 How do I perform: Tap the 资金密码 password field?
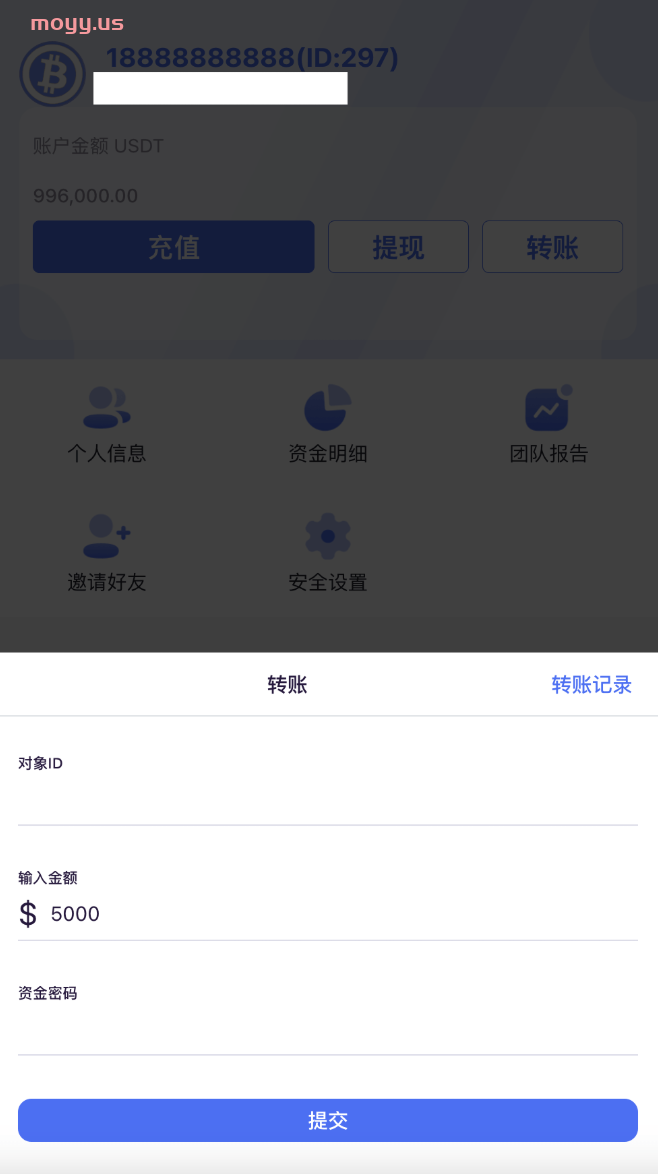tap(328, 1031)
